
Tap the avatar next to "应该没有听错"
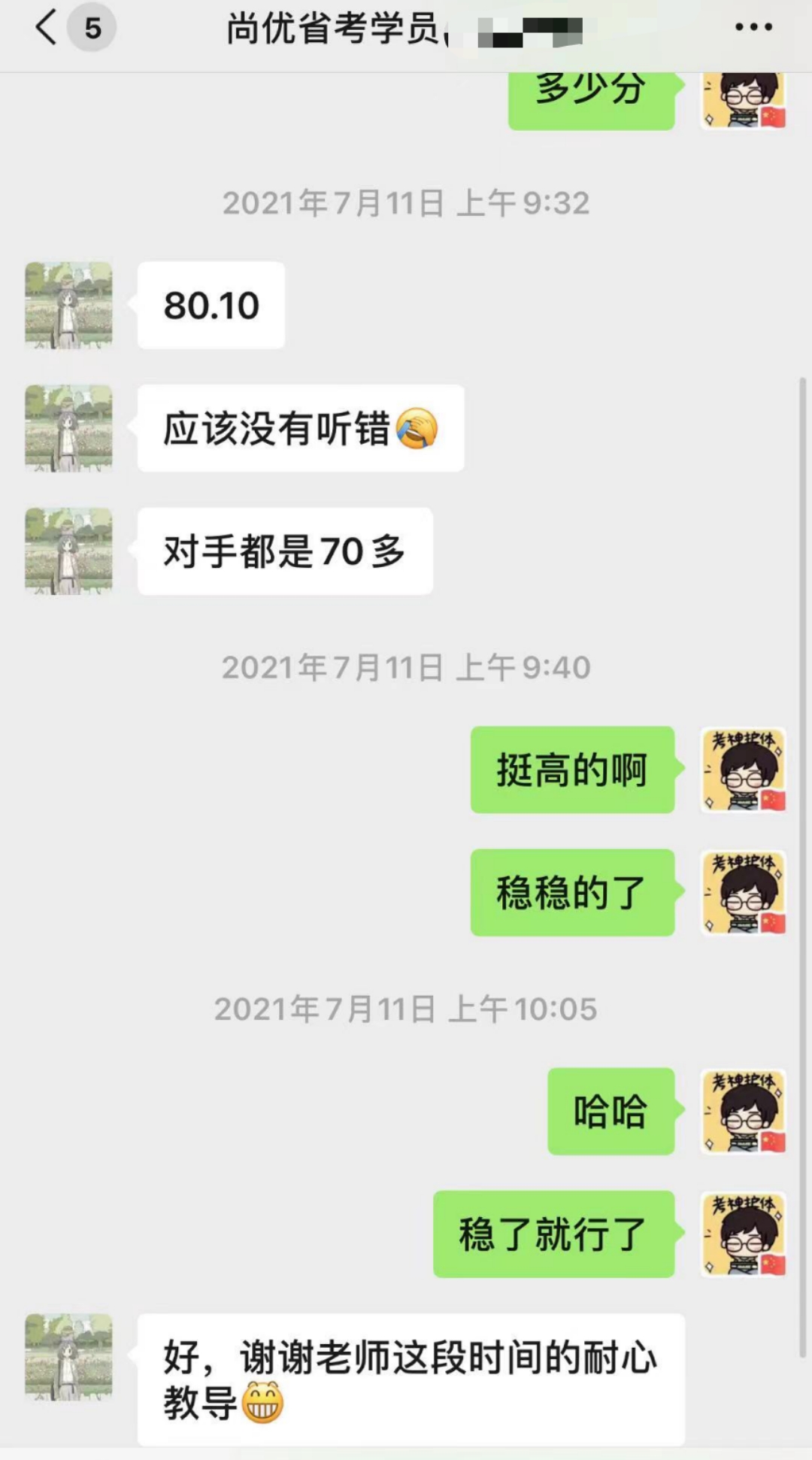pos(68,428)
